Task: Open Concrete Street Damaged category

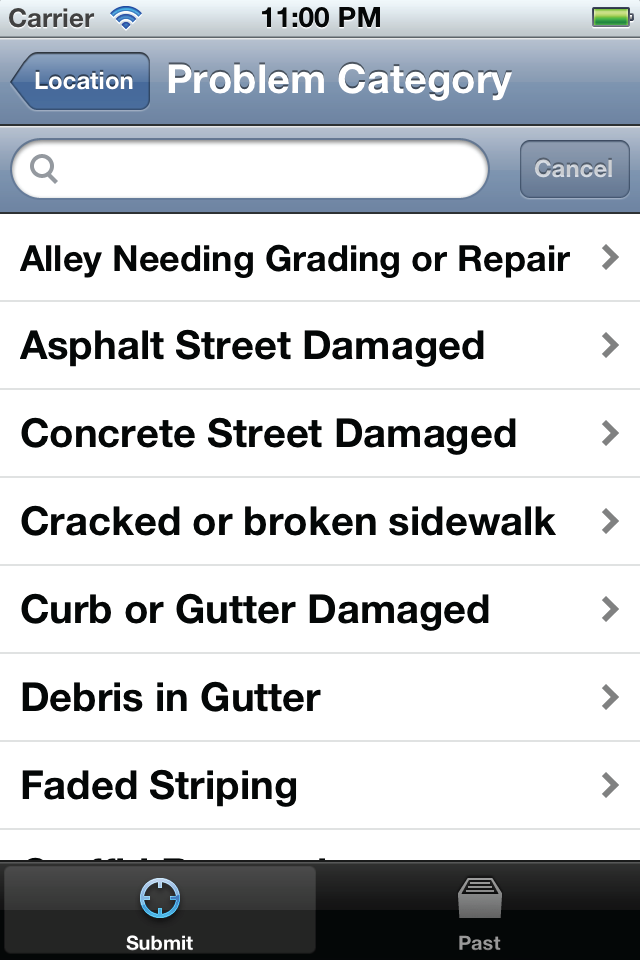Action: tap(320, 434)
